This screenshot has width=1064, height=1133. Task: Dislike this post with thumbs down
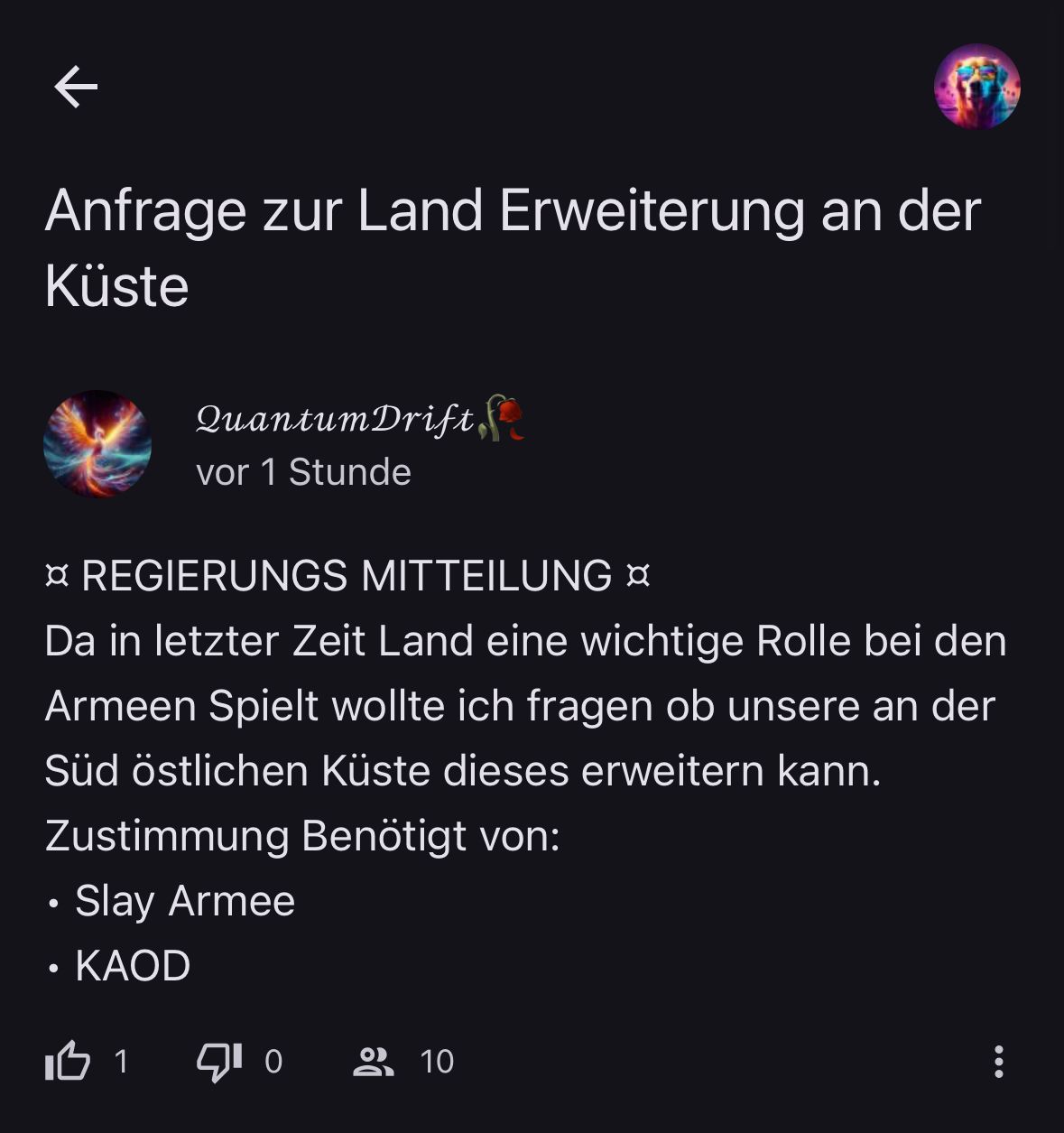219,1061
